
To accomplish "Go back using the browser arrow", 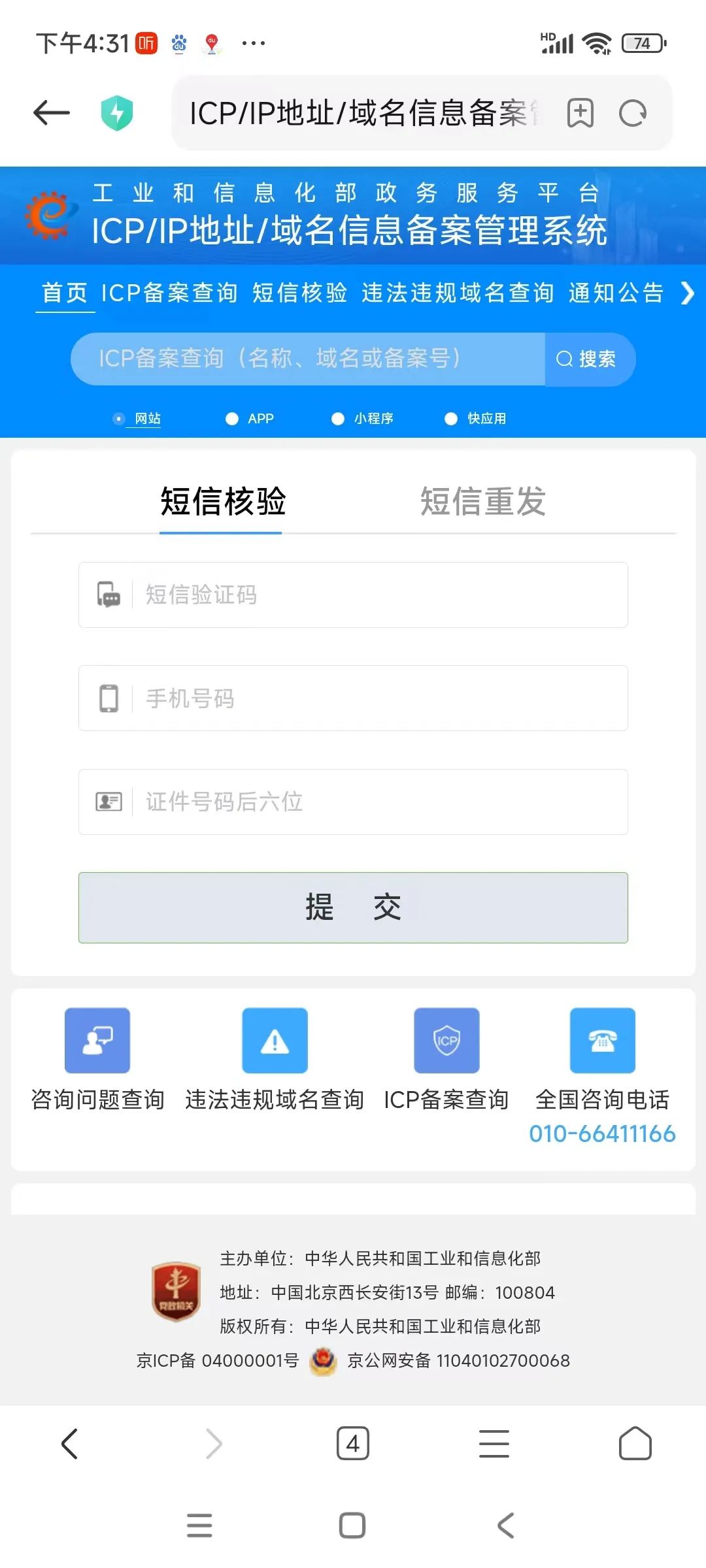I will coord(52,113).
